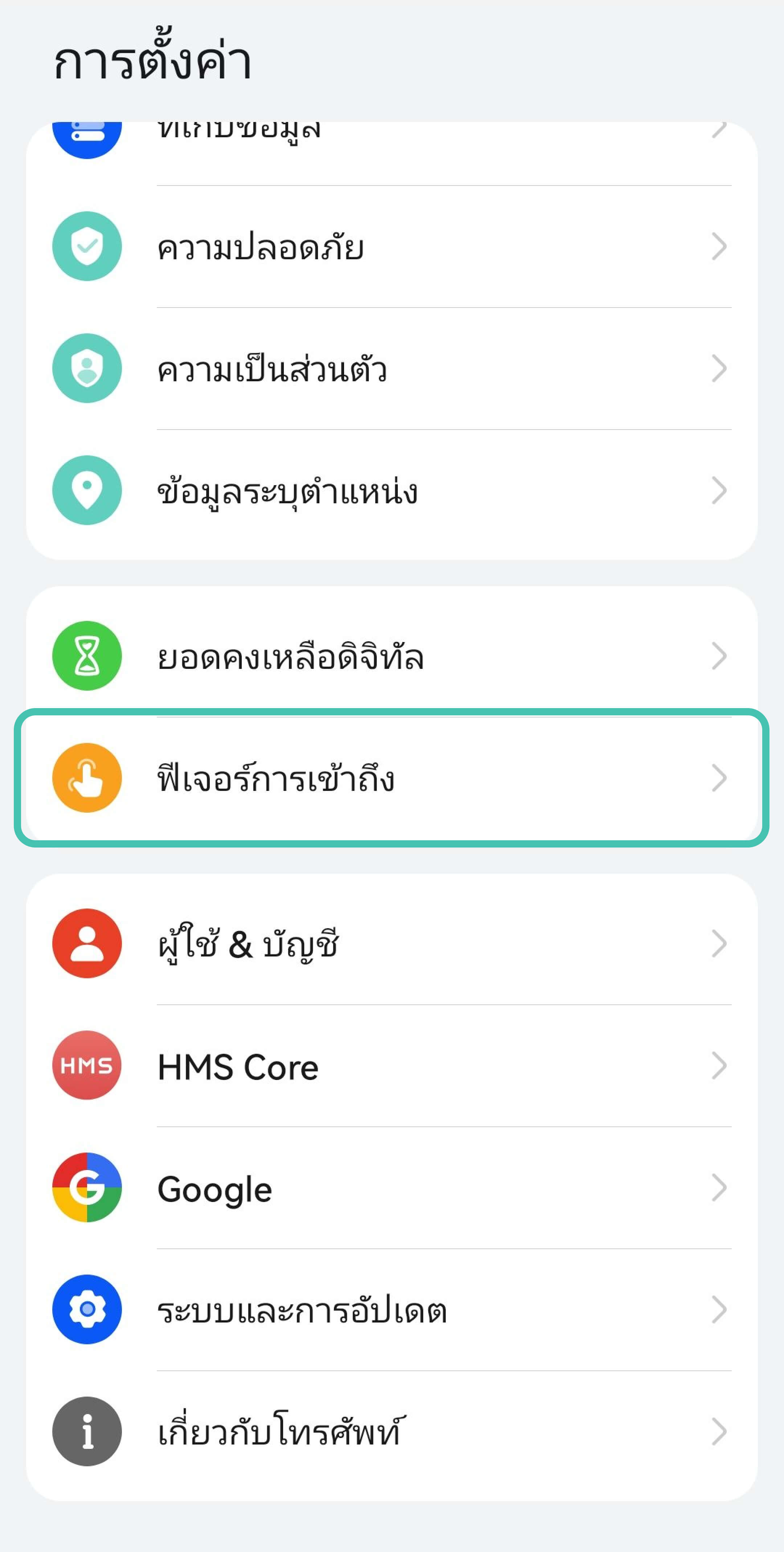This screenshot has height=1552, width=784.
Task: Open the partially visible ที่เก็บข้อมูล storage row
Action: pyautogui.click(x=391, y=139)
